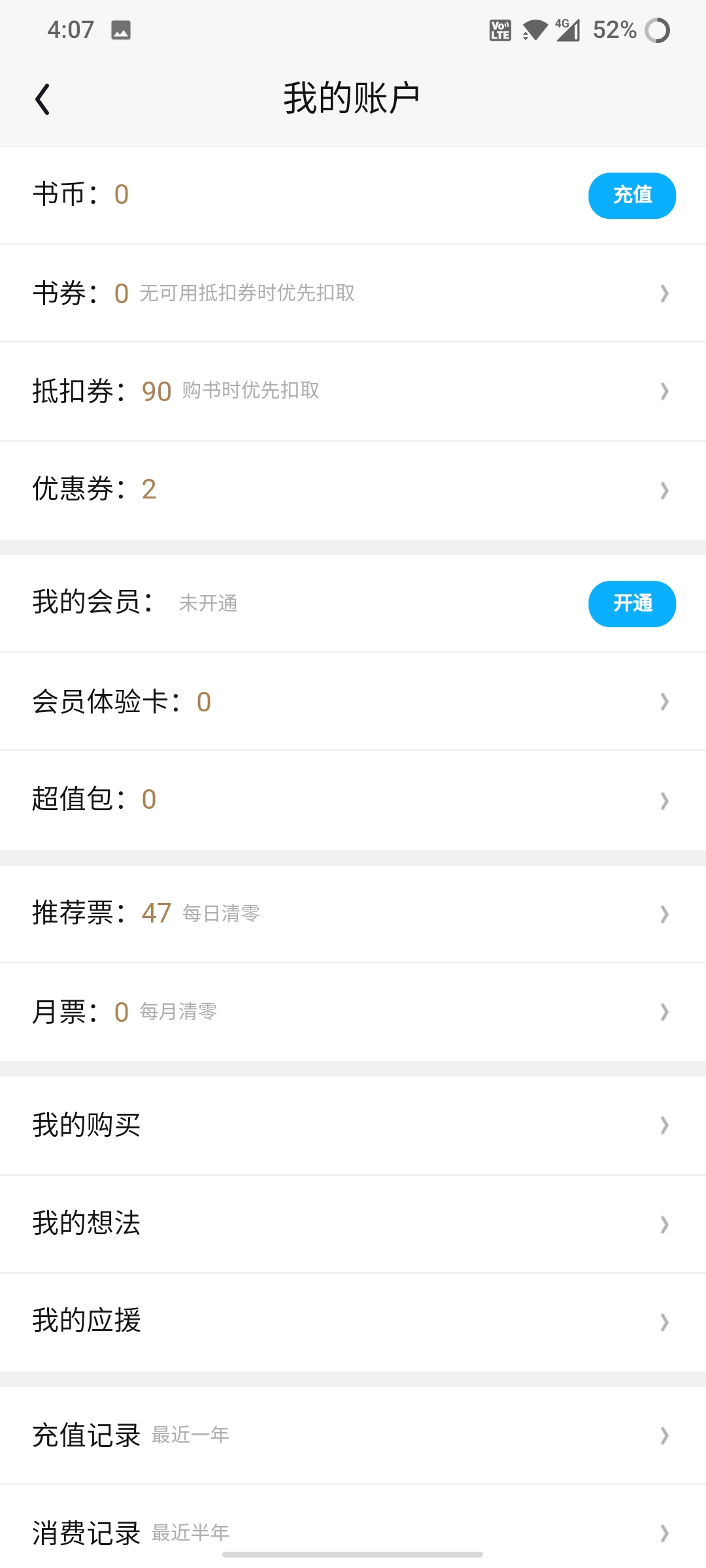Open the 抵扣券 row
The height and width of the screenshot is (1568, 706).
pos(353,391)
